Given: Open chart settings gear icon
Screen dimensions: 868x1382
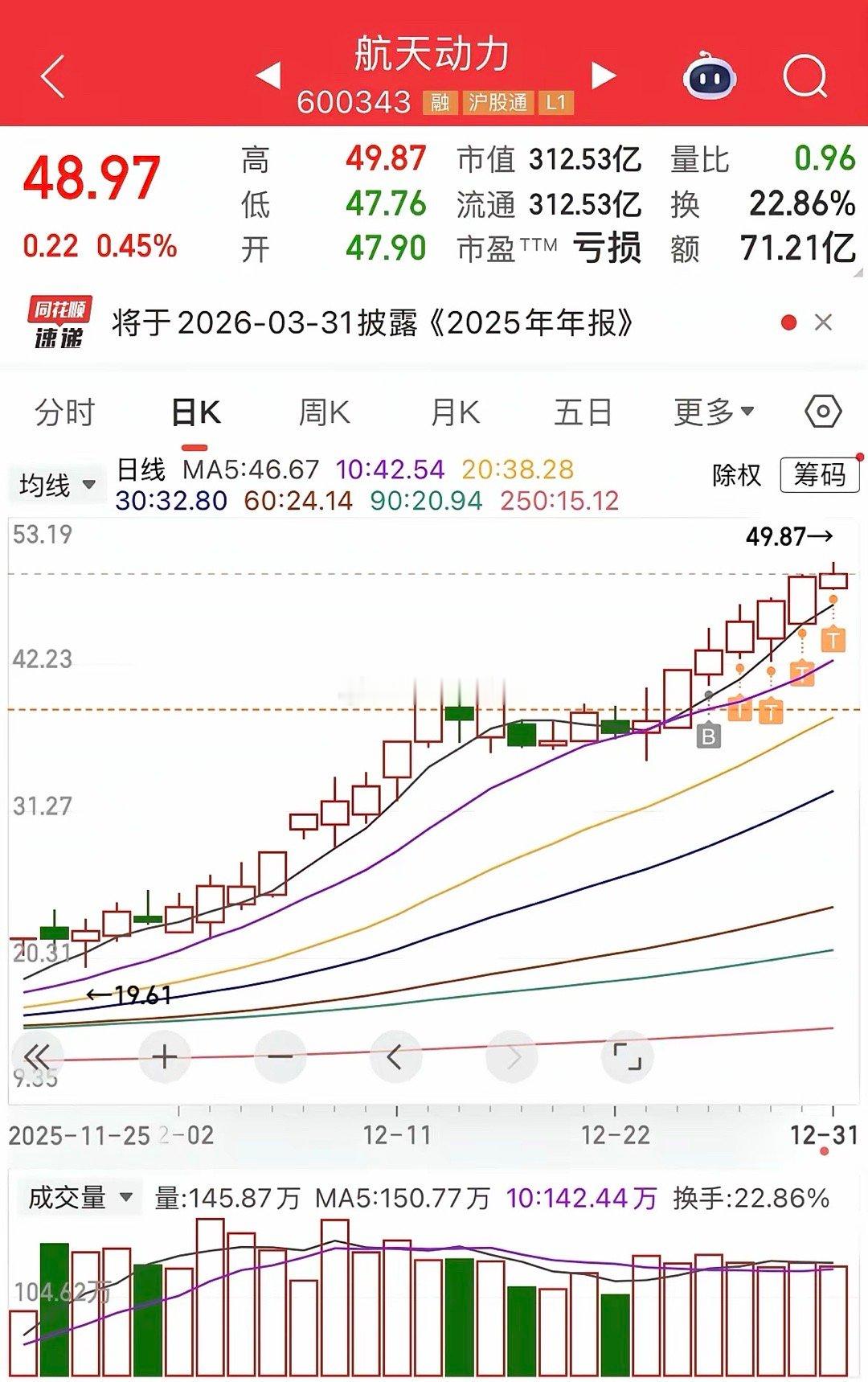Looking at the screenshot, I should pos(821,412).
